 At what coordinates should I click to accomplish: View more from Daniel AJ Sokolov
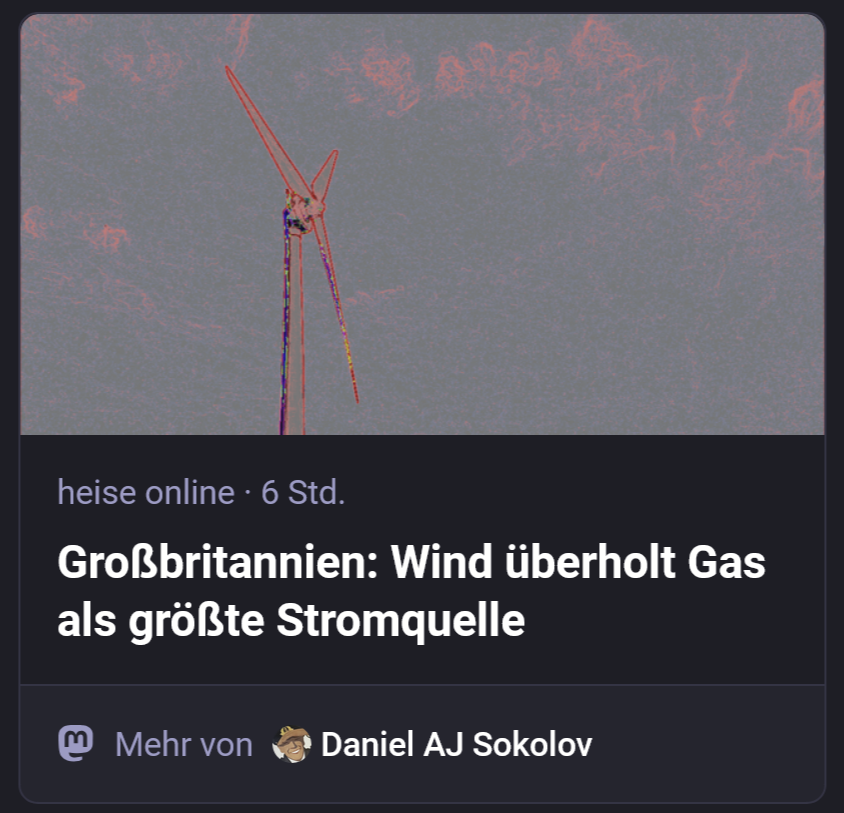(x=455, y=745)
